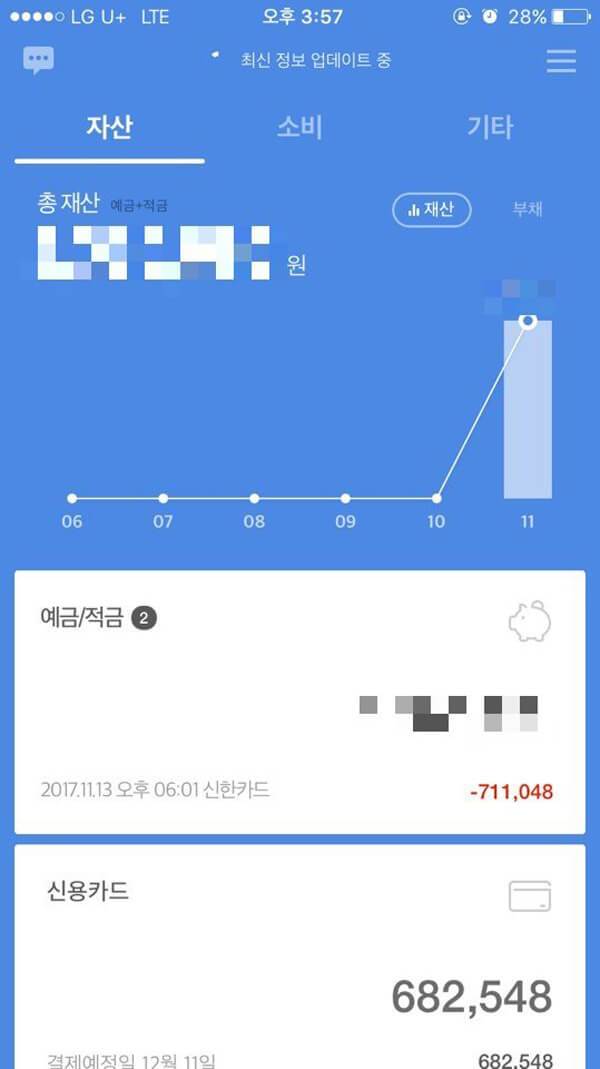Screen dimensions: 600x1069
Task: Switch chart to 부채
Action: [x=527, y=210]
